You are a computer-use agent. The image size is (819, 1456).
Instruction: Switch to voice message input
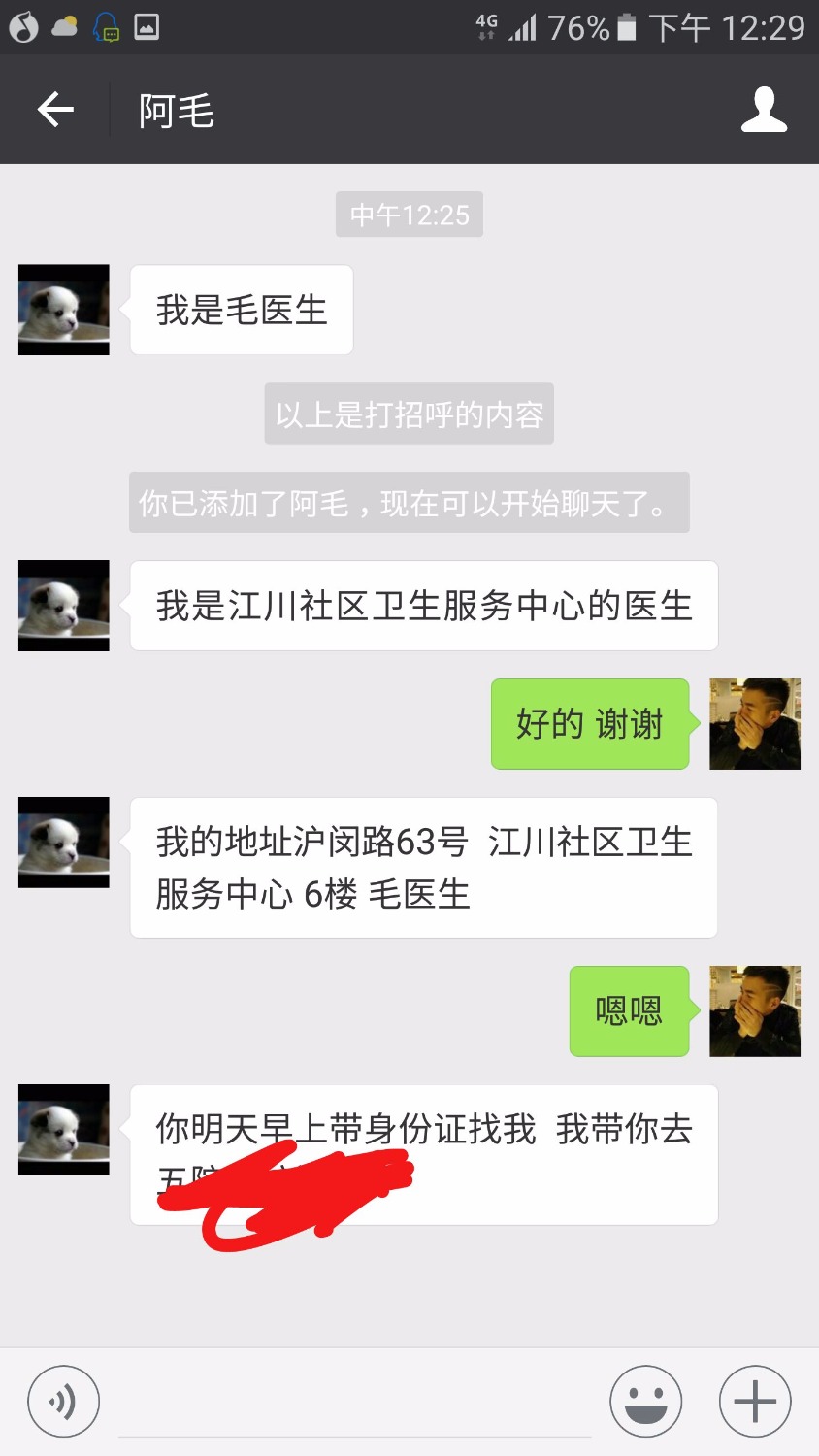[x=64, y=1402]
